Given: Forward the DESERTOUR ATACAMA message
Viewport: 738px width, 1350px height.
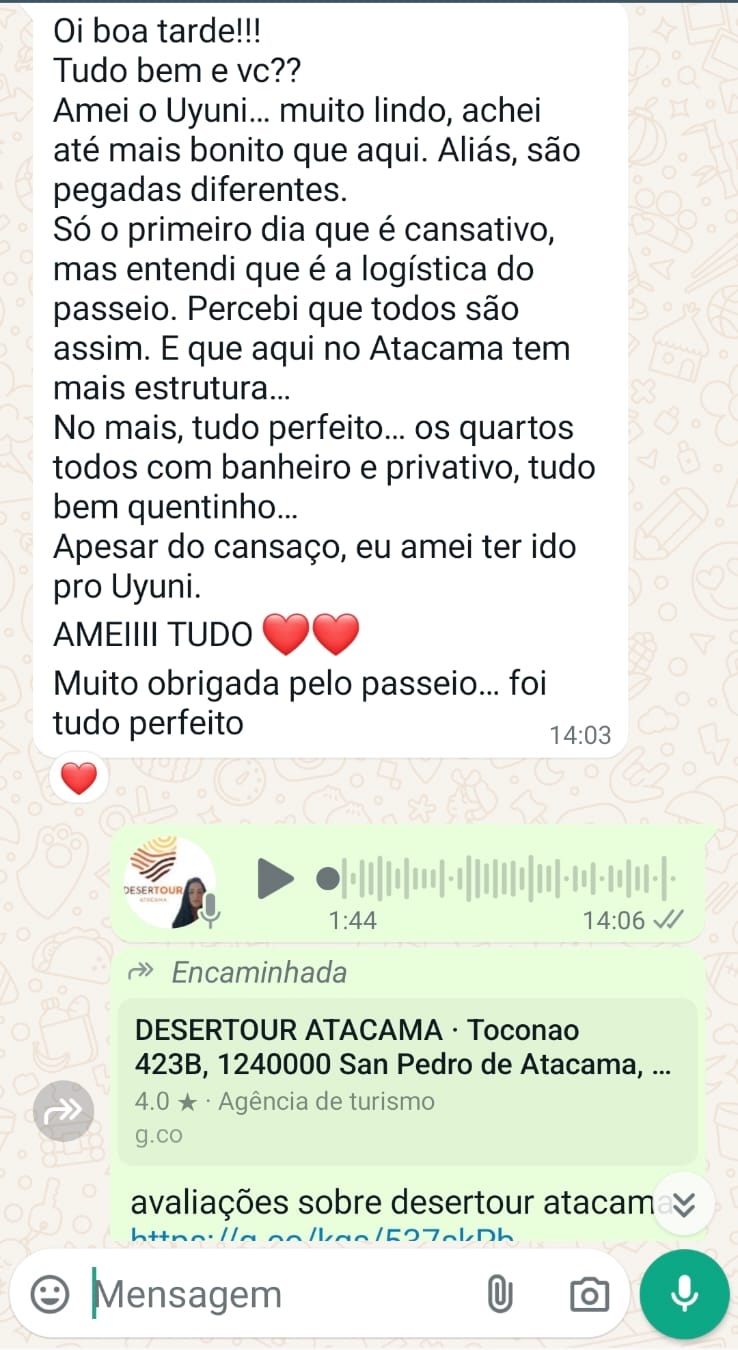Looking at the screenshot, I should pyautogui.click(x=64, y=1108).
